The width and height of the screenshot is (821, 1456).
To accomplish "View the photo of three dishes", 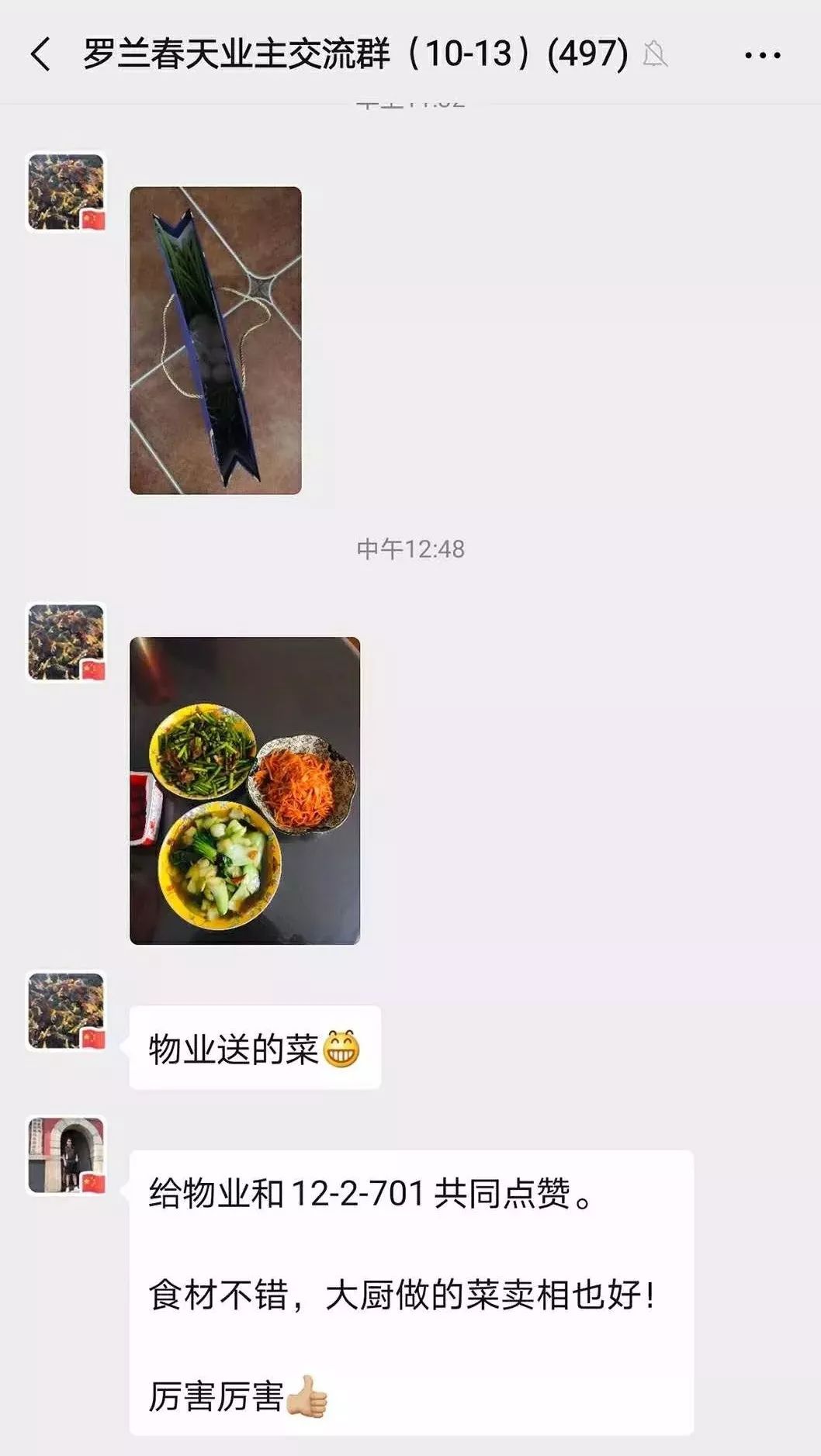I will pos(244,790).
